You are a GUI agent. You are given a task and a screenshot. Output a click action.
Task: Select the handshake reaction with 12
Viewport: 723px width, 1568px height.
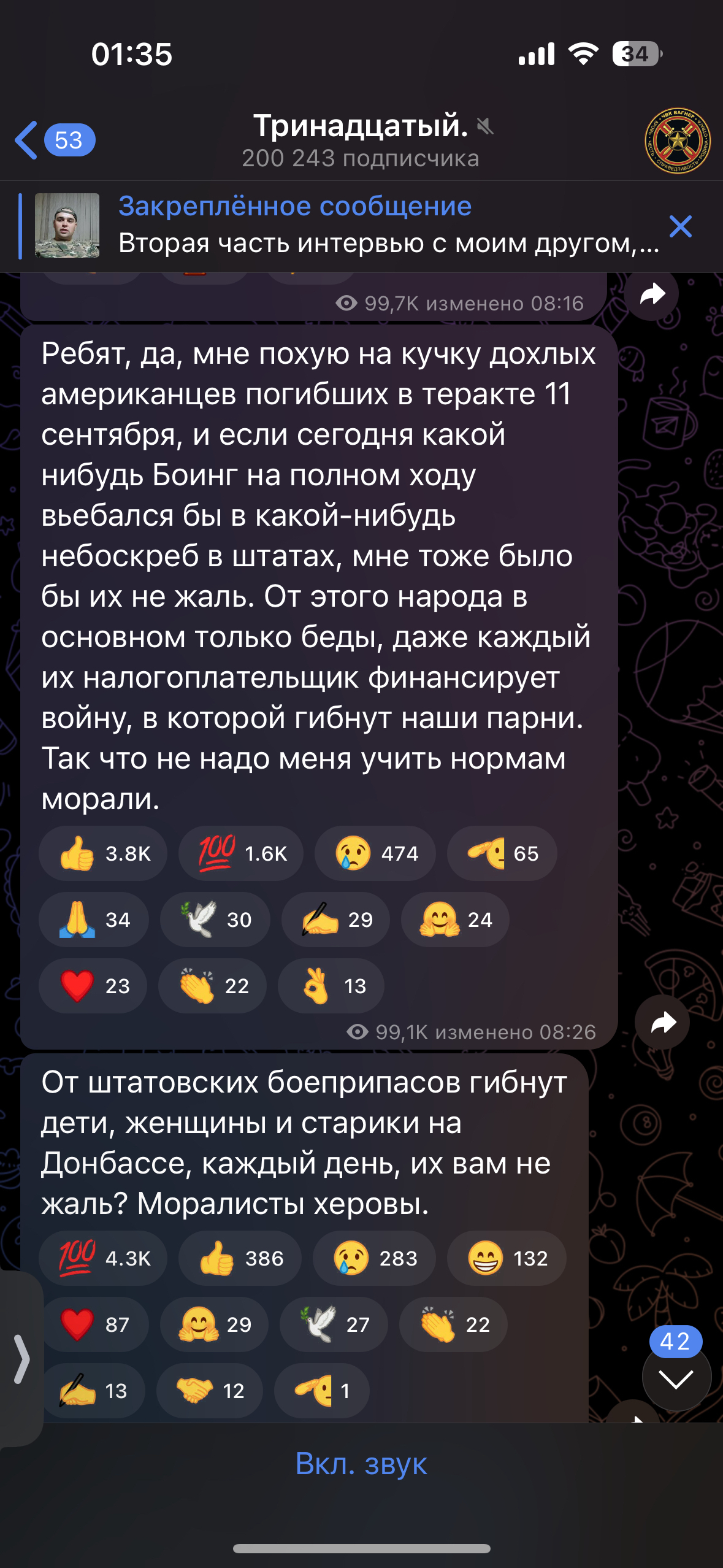[210, 1391]
